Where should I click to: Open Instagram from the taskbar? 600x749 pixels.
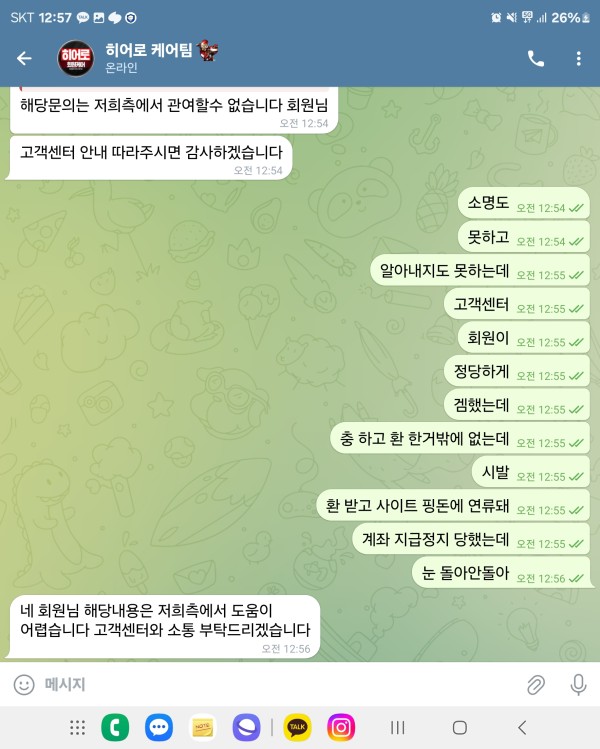[341, 727]
